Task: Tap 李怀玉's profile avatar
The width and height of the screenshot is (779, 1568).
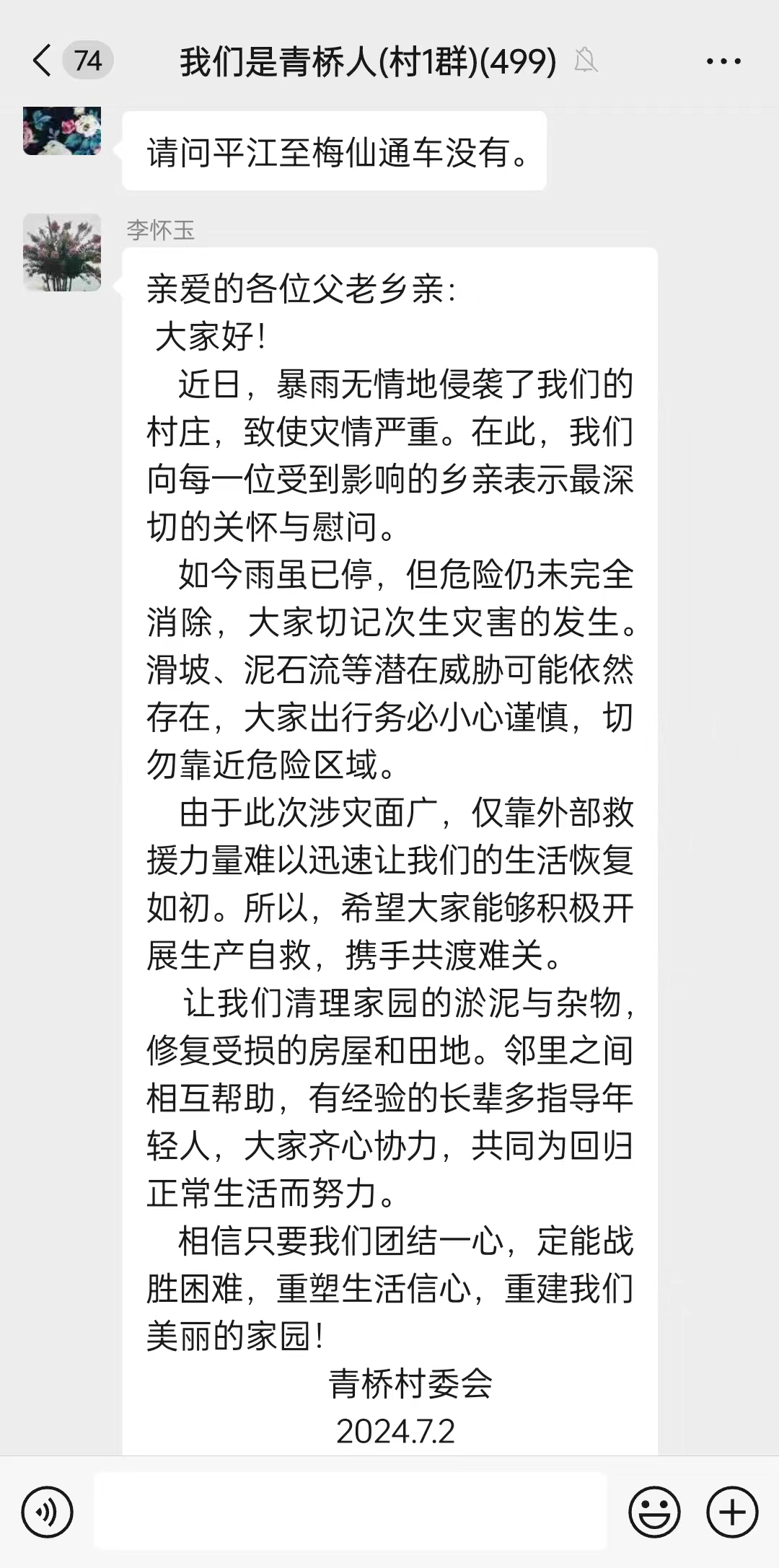Action: tap(62, 252)
